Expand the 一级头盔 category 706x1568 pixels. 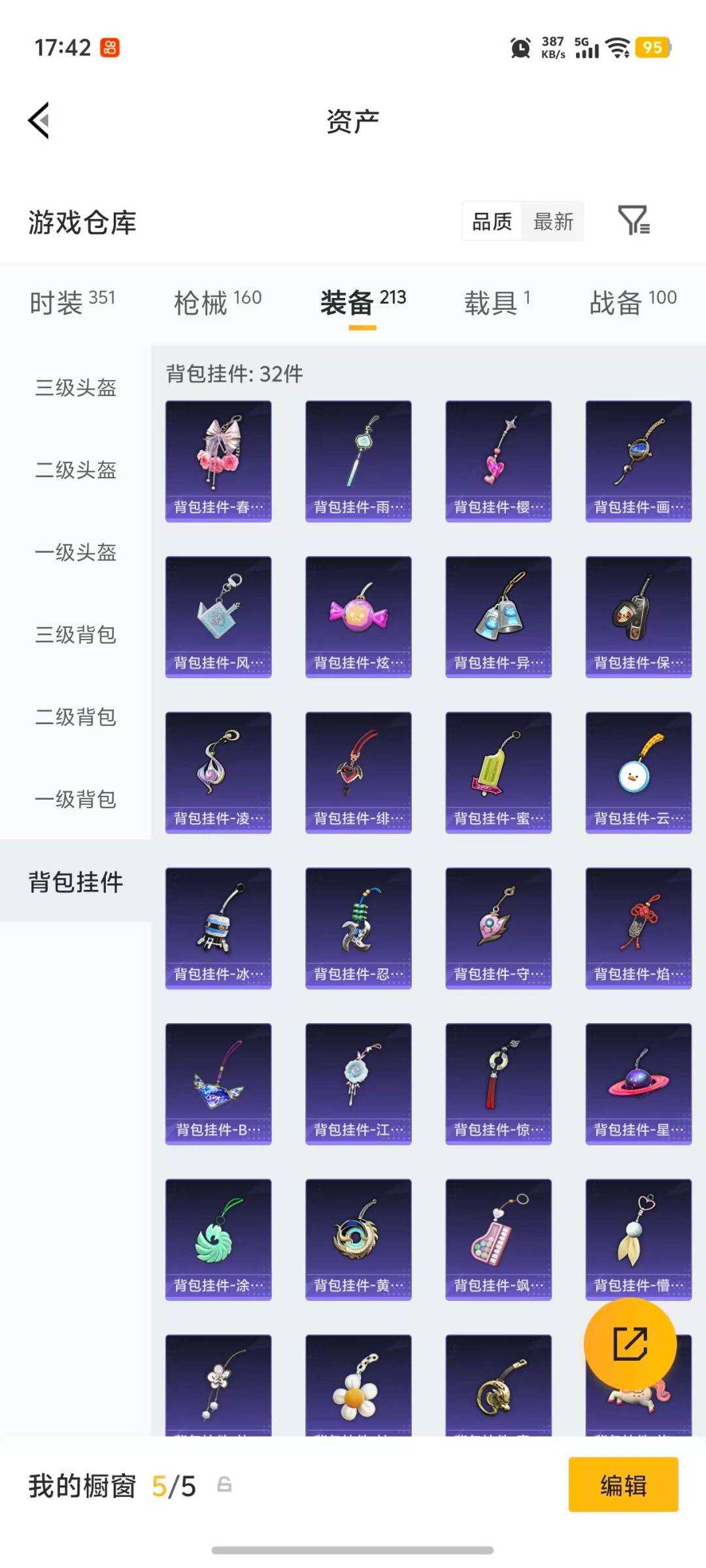tap(75, 553)
